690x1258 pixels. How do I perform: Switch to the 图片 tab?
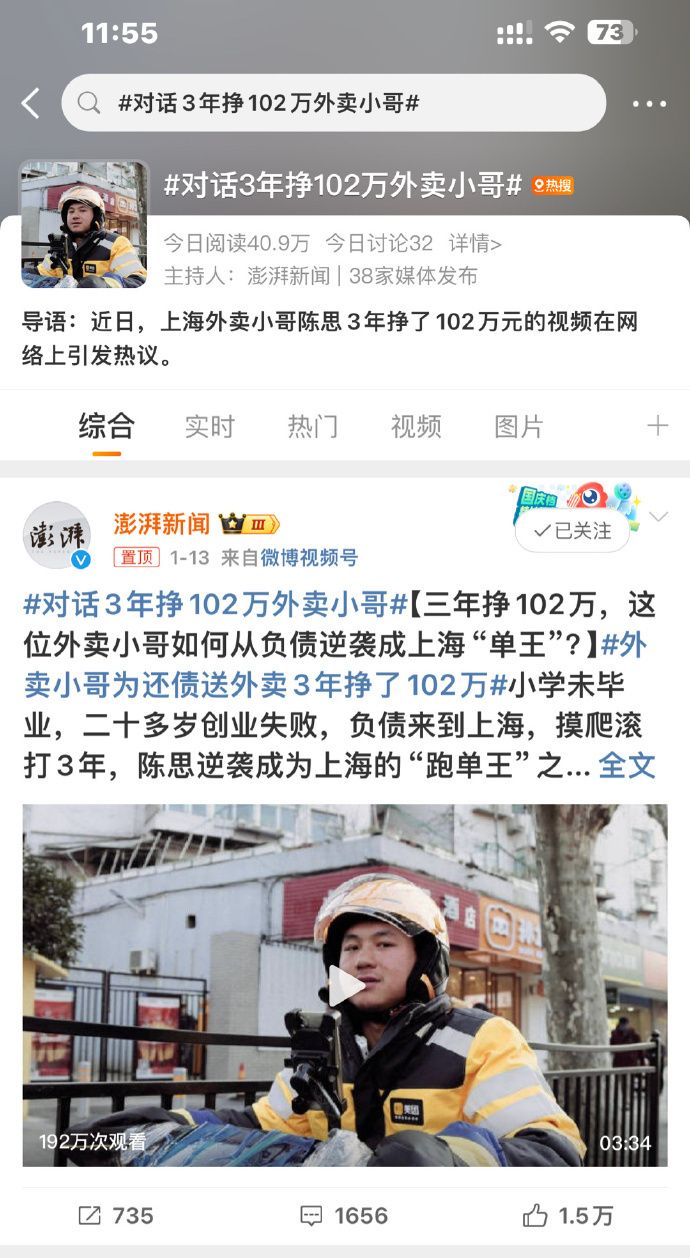519,426
